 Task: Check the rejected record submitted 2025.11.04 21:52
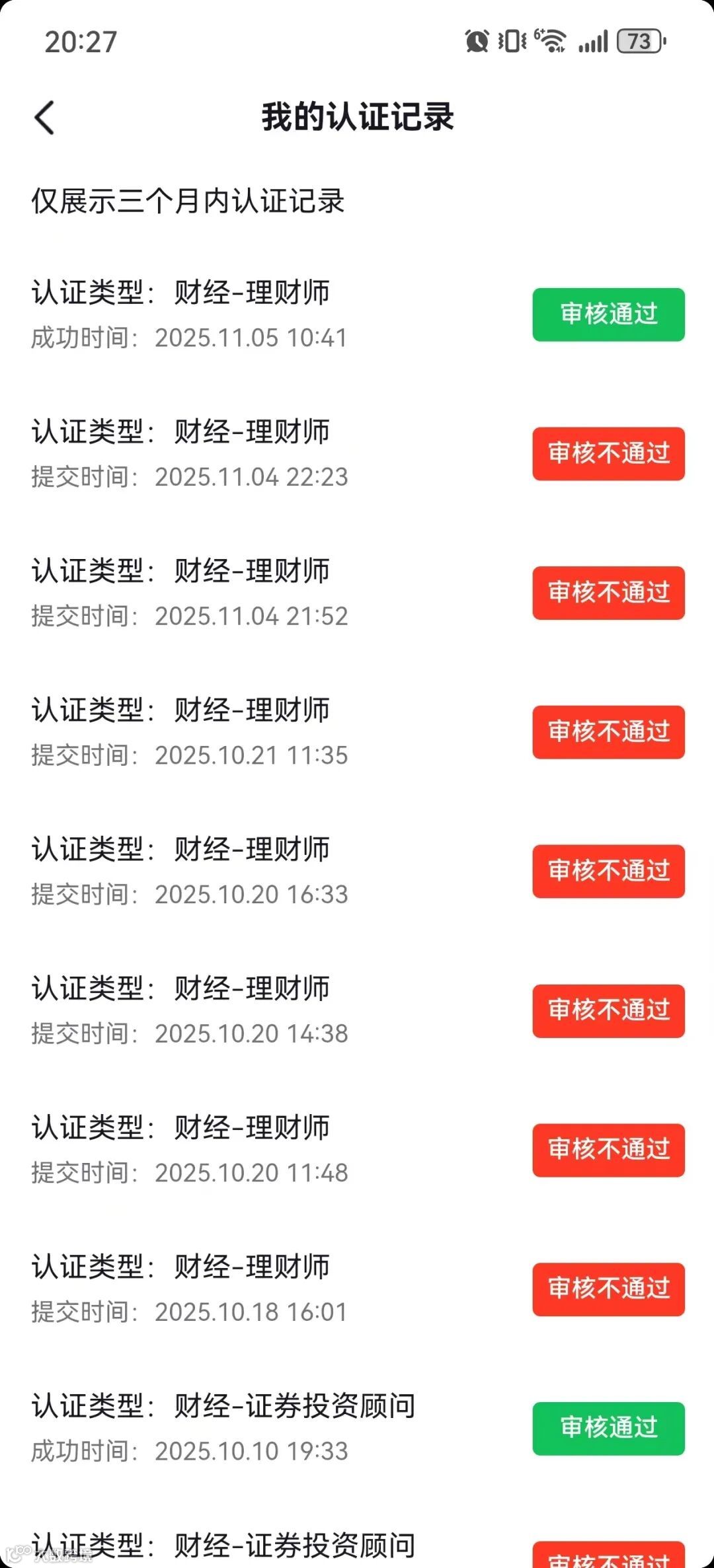[608, 593]
